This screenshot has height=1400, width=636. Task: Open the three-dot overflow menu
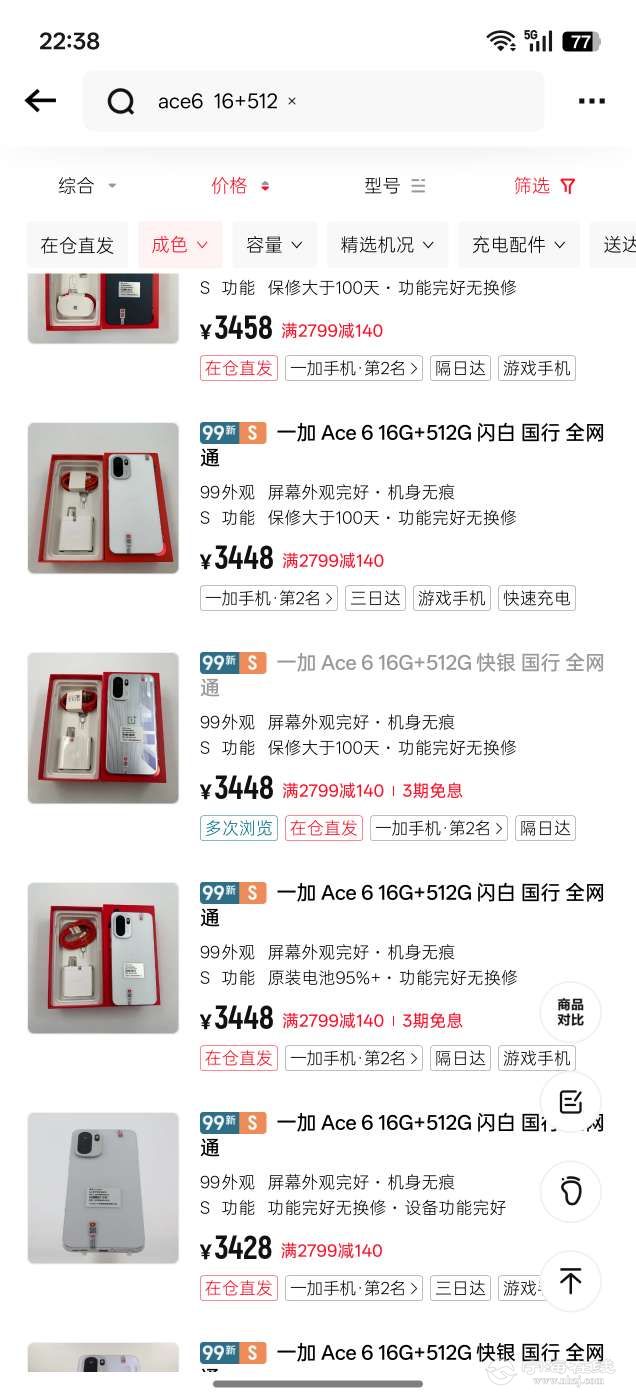click(591, 101)
